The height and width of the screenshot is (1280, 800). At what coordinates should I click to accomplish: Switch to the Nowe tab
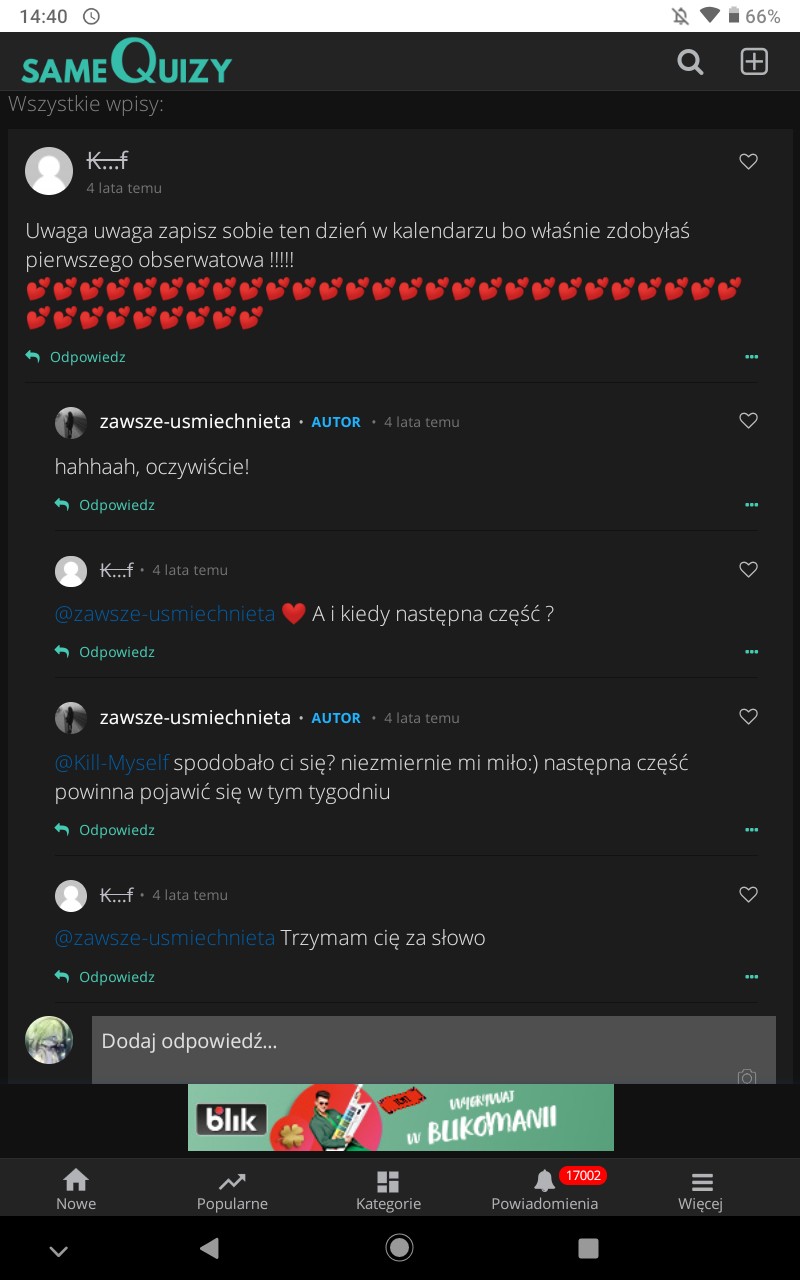76,1190
